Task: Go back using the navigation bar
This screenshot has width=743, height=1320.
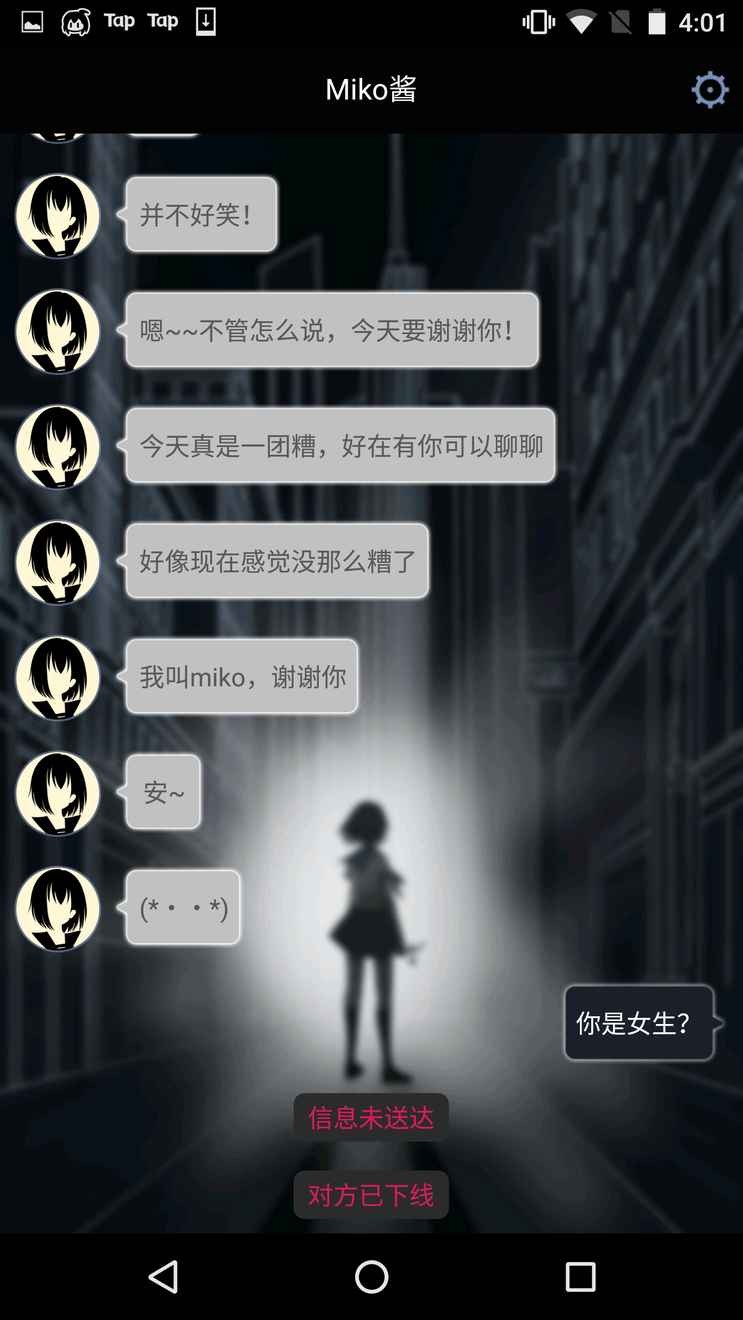Action: tap(163, 1276)
